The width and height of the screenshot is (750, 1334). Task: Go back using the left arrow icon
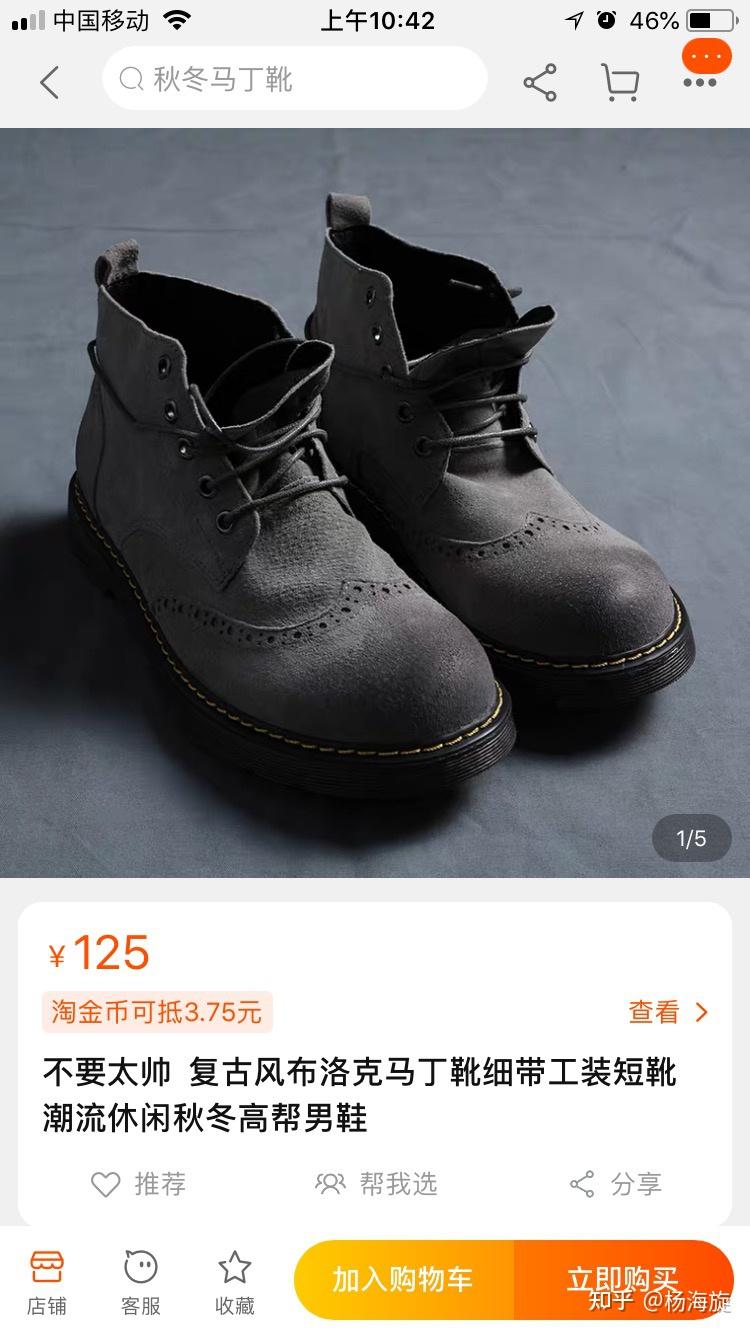point(49,82)
